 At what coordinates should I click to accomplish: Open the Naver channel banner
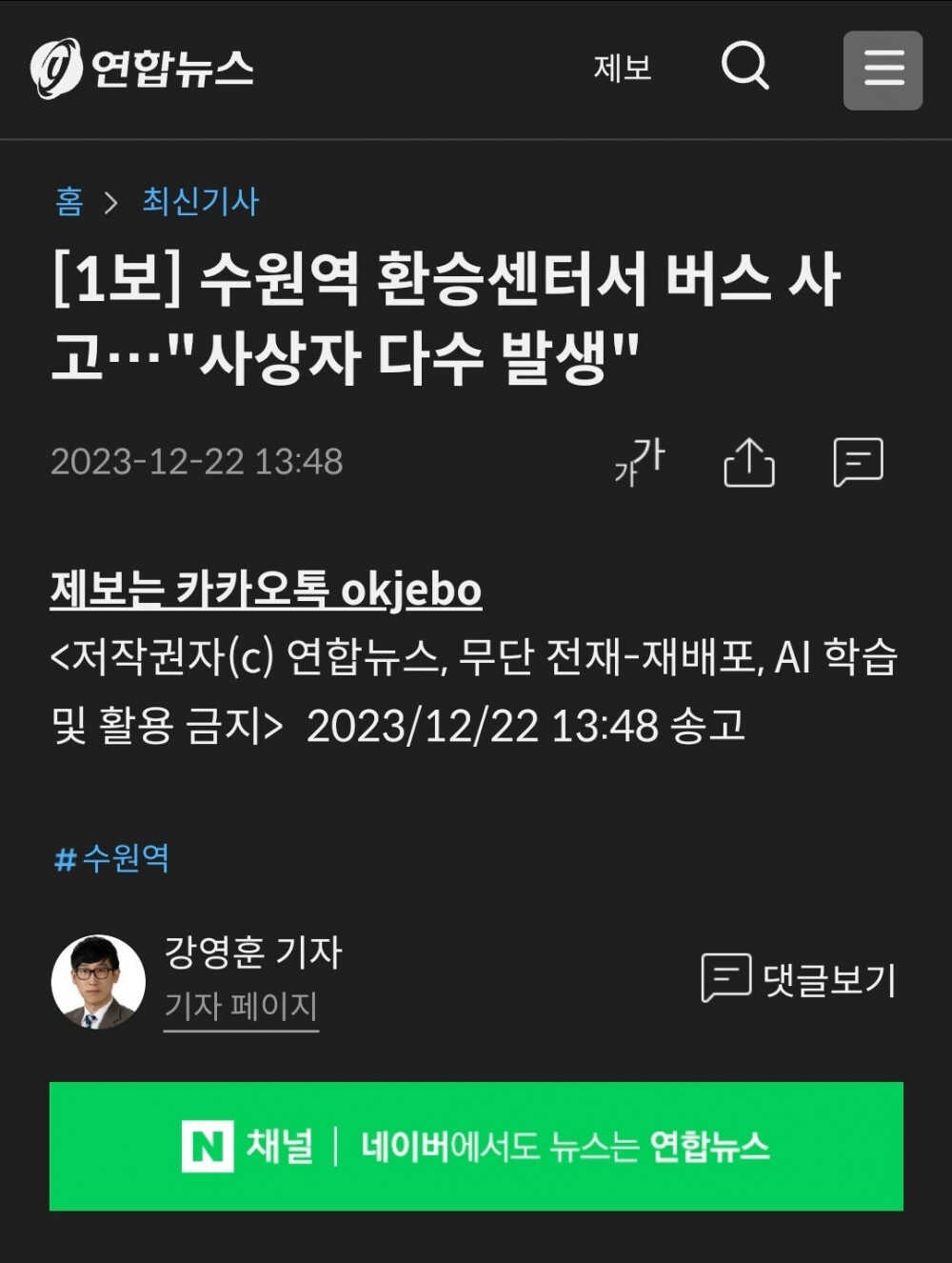click(476, 1146)
